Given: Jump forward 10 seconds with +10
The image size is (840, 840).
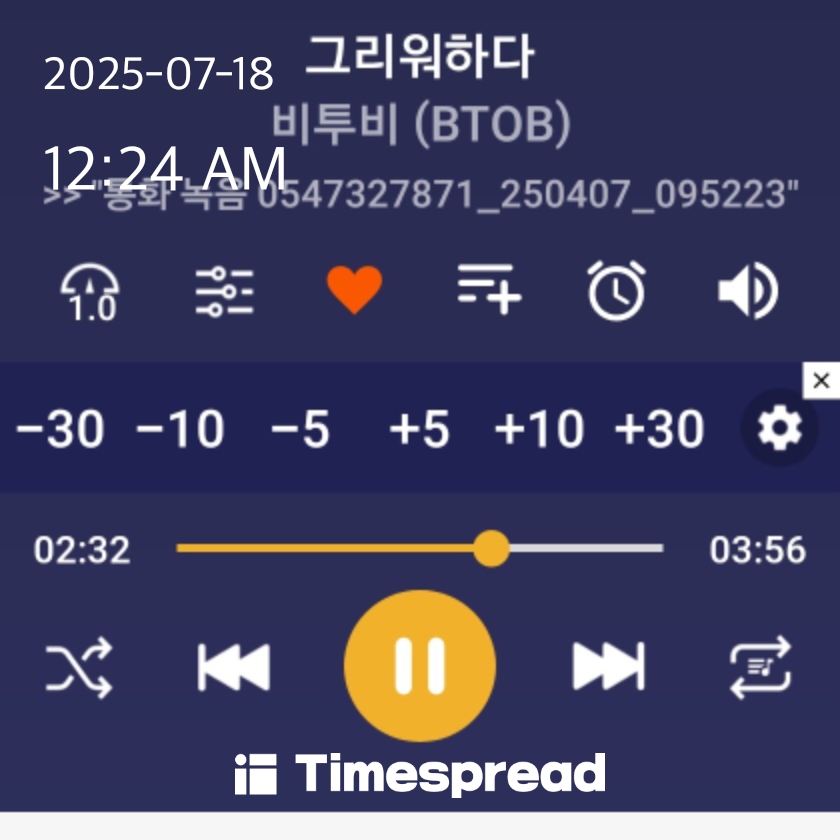Looking at the screenshot, I should point(539,430).
